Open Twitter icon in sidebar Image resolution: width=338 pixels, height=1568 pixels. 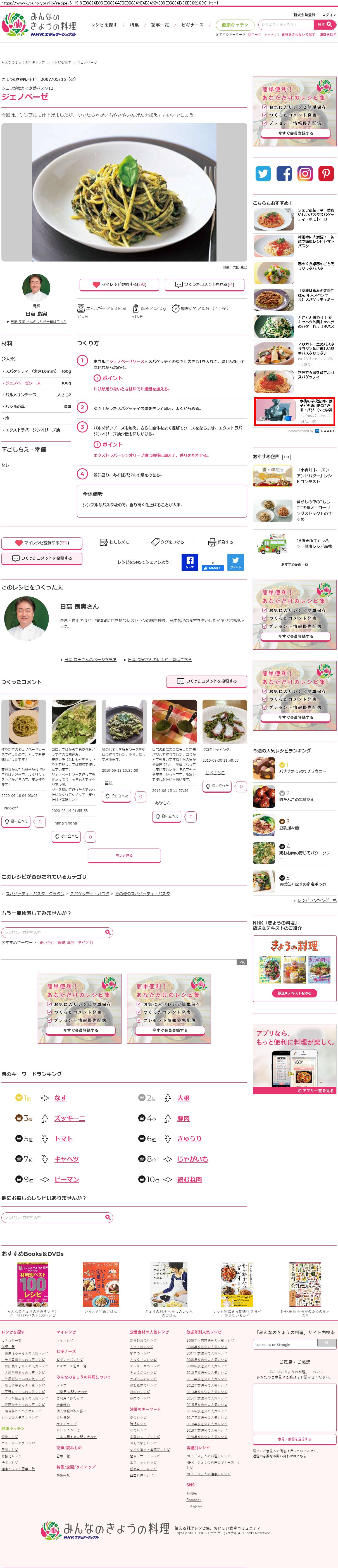click(x=263, y=174)
